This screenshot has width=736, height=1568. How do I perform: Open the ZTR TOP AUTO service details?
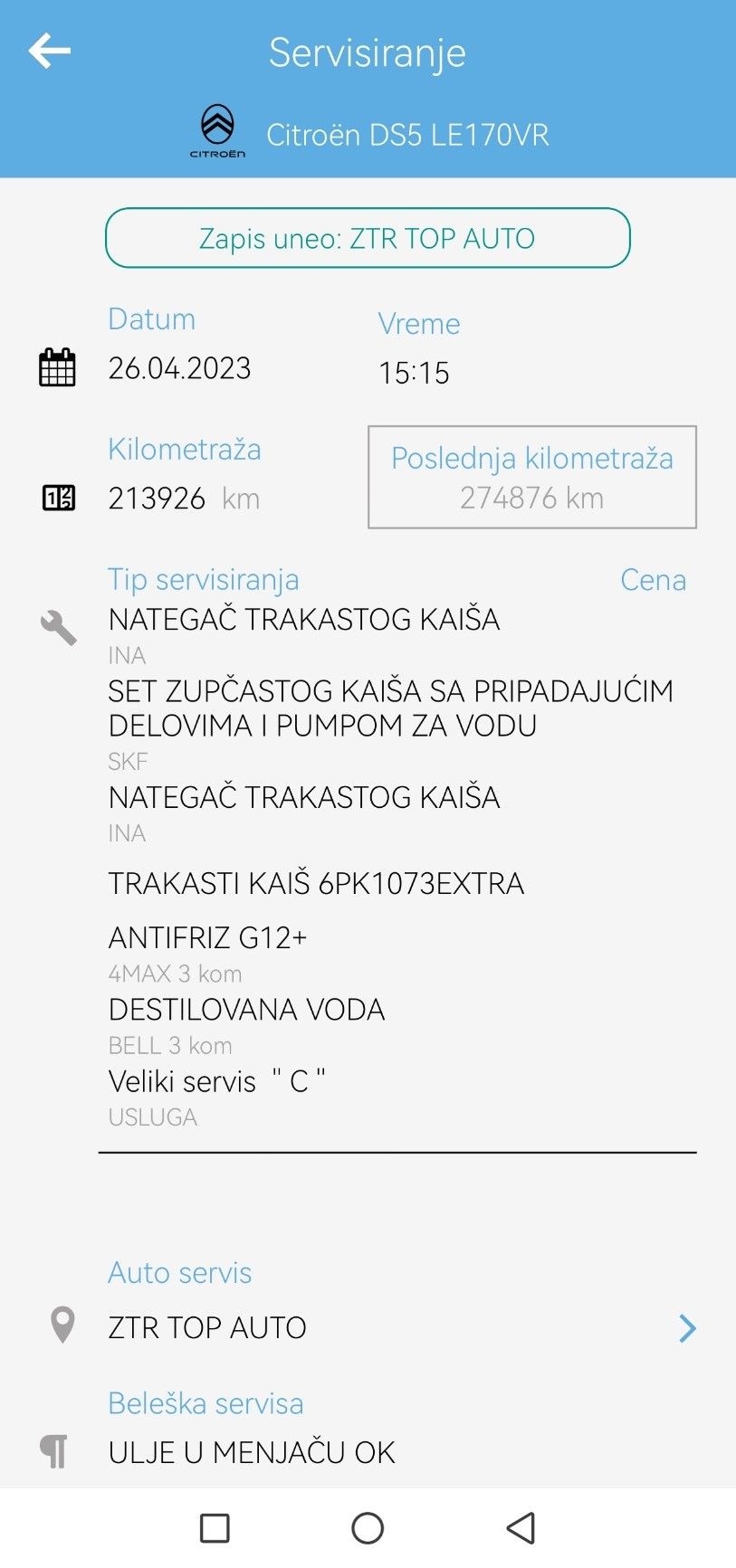tap(686, 1327)
